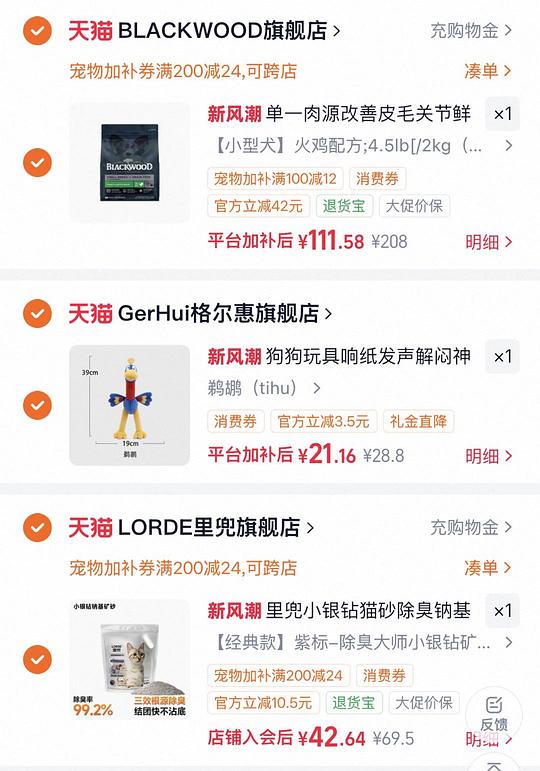Deselect the LORDE cat litter item
Screen dimensions: 540x771
(37, 659)
